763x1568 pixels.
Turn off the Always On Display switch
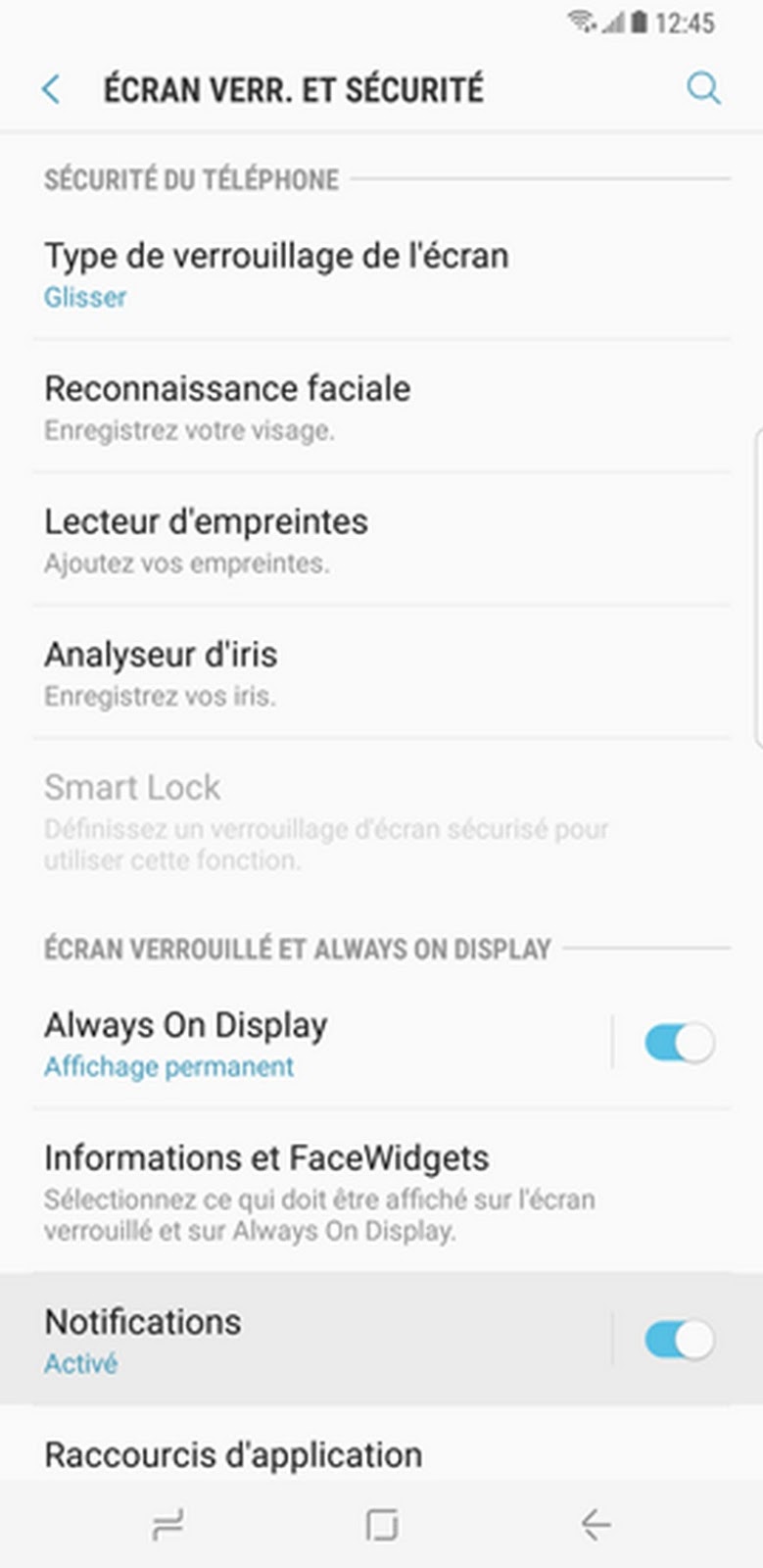click(679, 1043)
